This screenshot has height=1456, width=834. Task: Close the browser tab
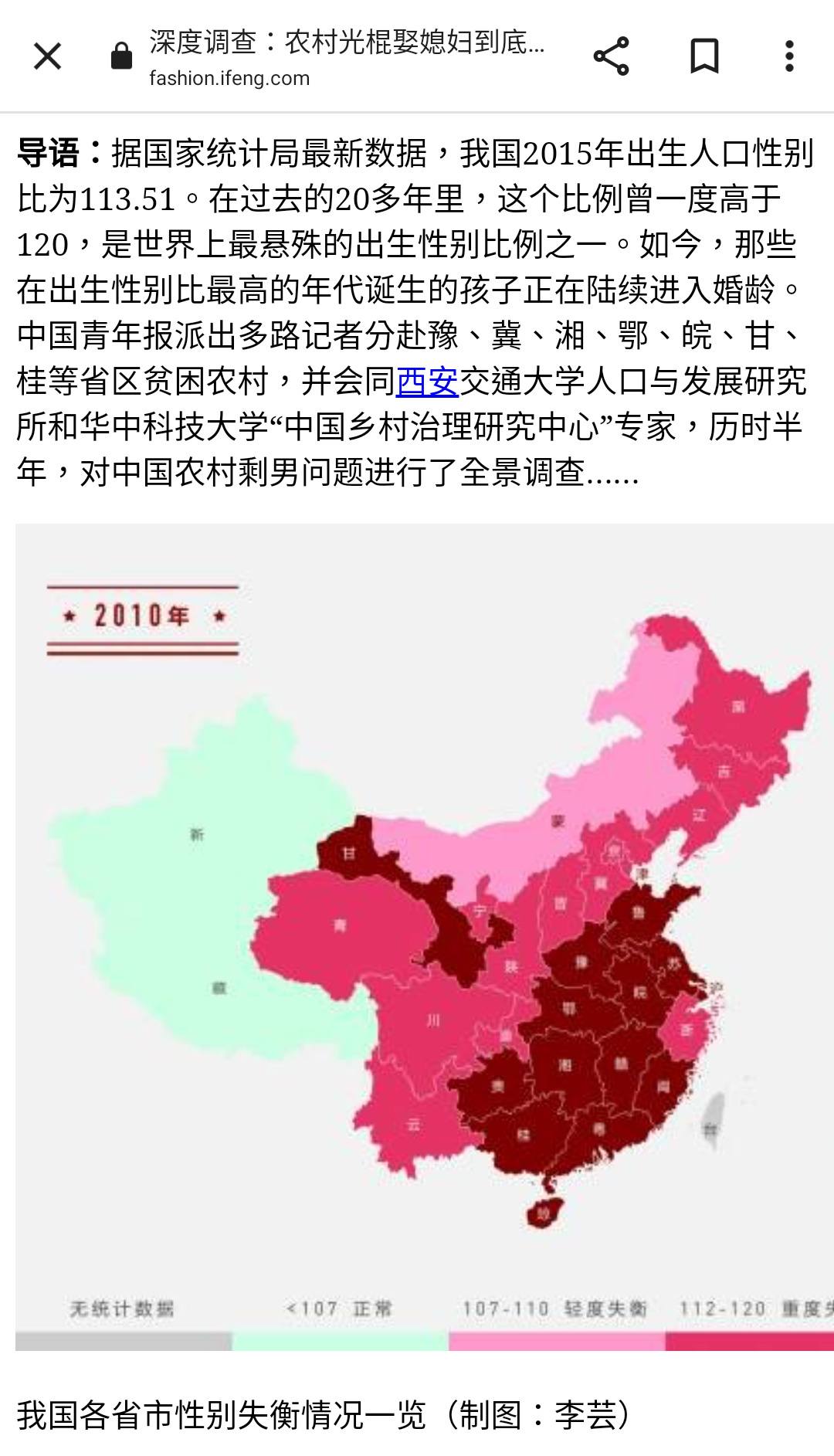click(47, 56)
